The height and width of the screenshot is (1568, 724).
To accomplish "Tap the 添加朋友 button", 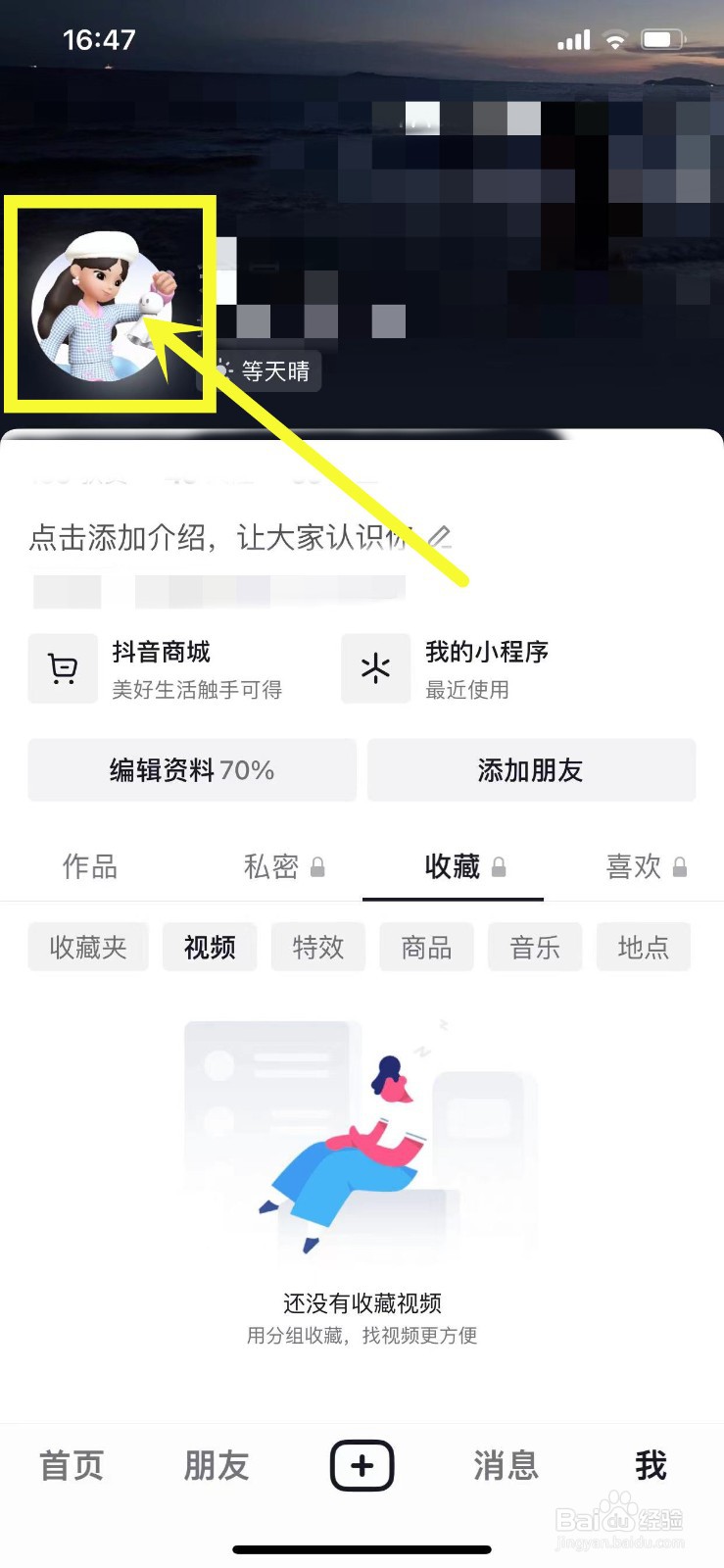I will pyautogui.click(x=531, y=770).
